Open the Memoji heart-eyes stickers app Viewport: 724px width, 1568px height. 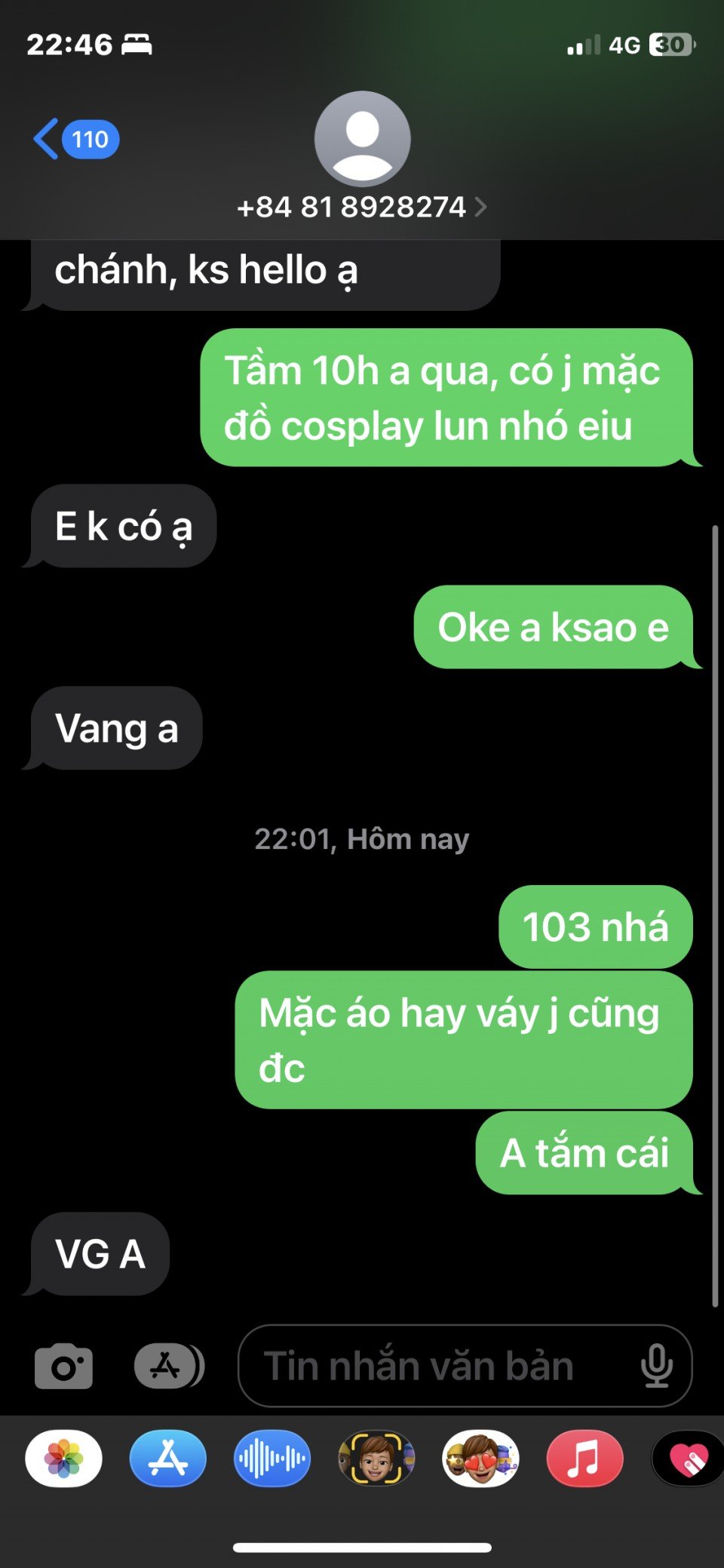click(480, 1459)
